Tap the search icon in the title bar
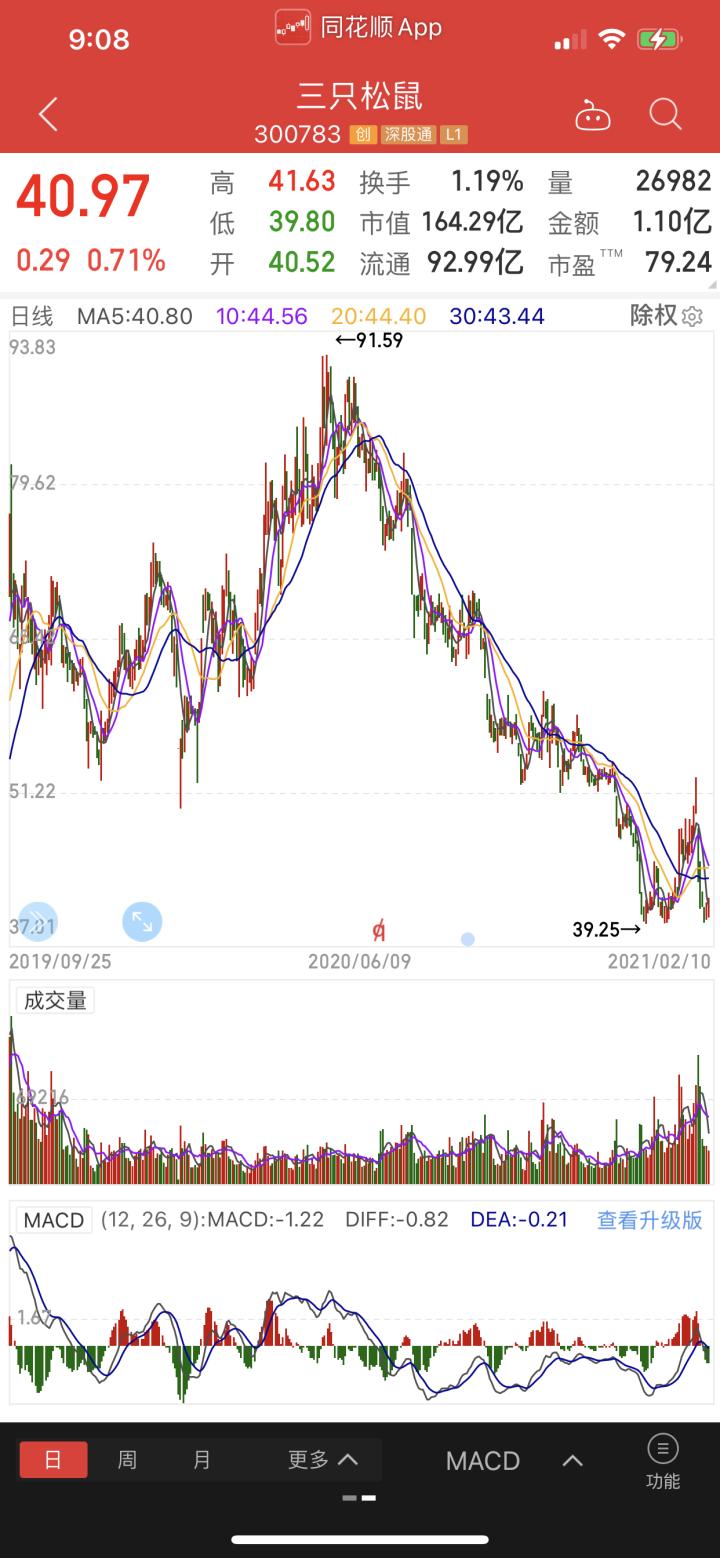The width and height of the screenshot is (720, 1558). (665, 114)
